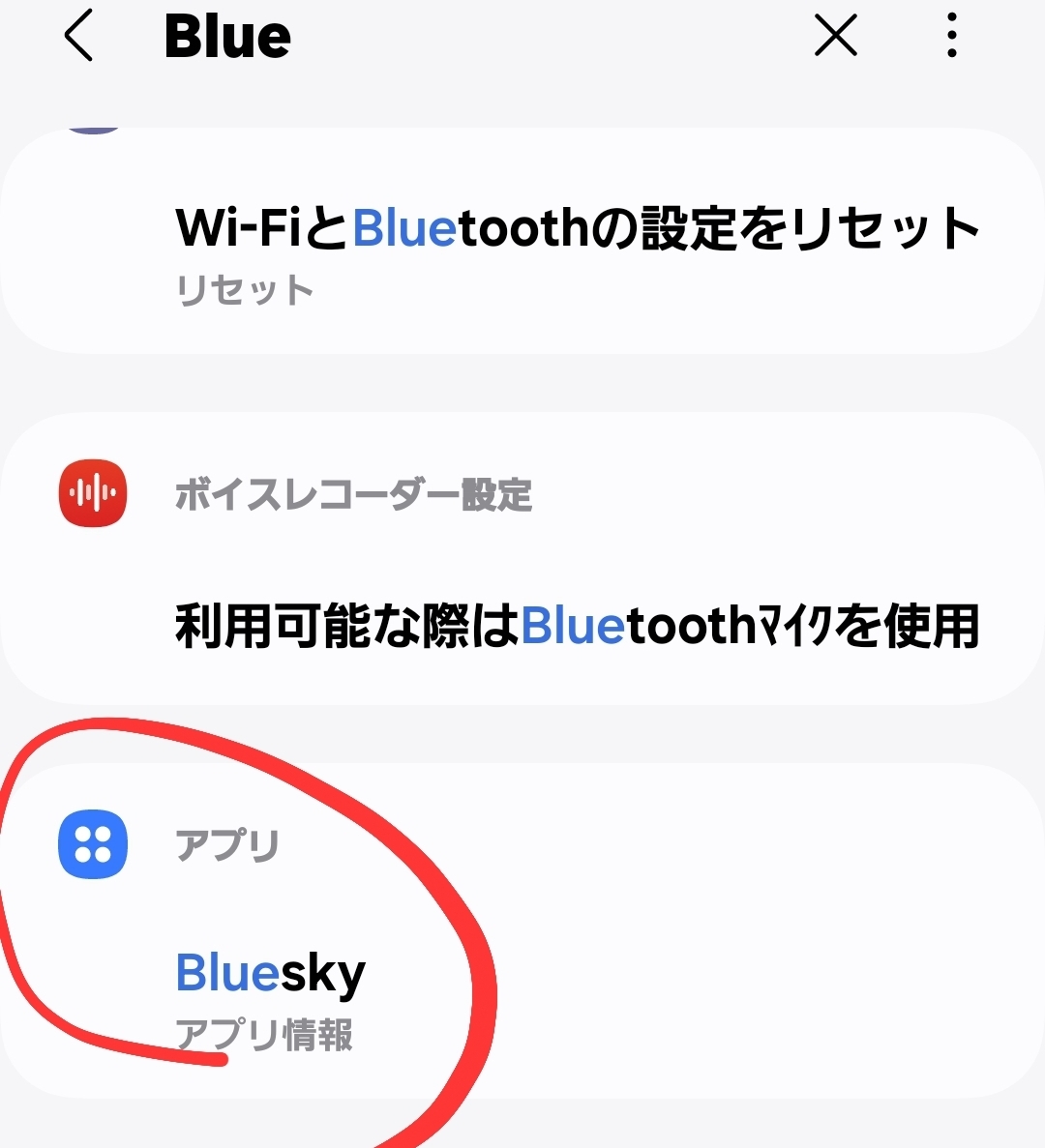Viewport: 1045px width, 1148px height.
Task: Open ボイスレコーダー設定 category header
Action: [353, 494]
